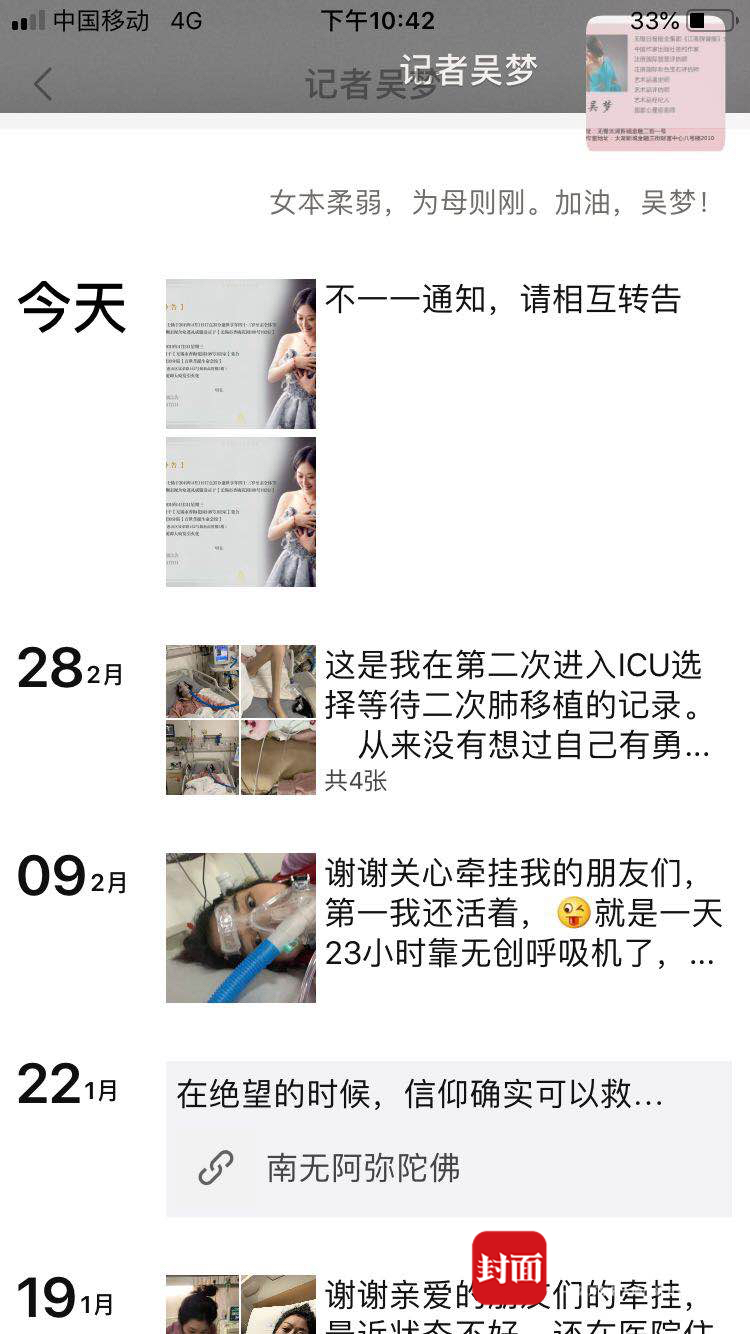750x1334 pixels.
Task: View the photo grid of the ICU post
Action: pyautogui.click(x=241, y=720)
